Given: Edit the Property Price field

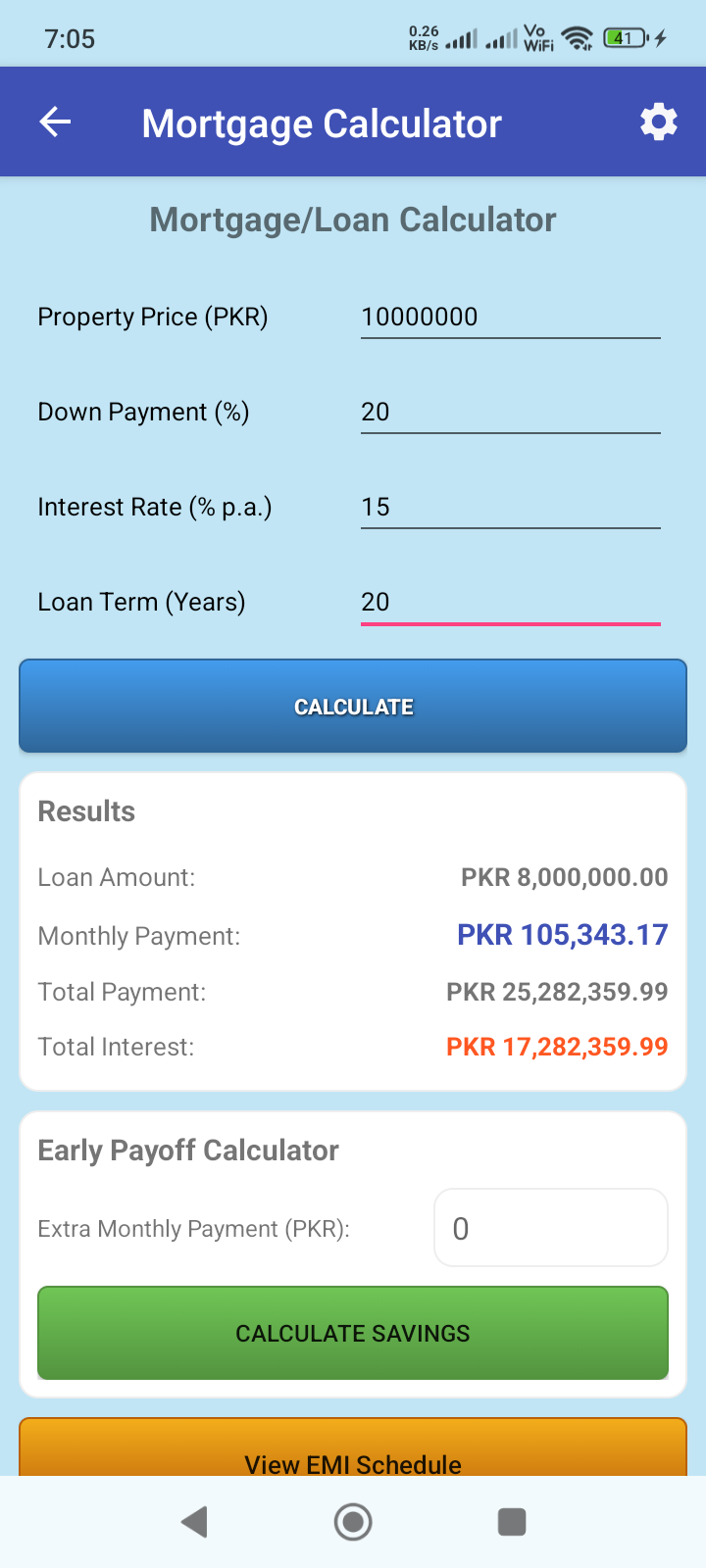Looking at the screenshot, I should click(510, 318).
